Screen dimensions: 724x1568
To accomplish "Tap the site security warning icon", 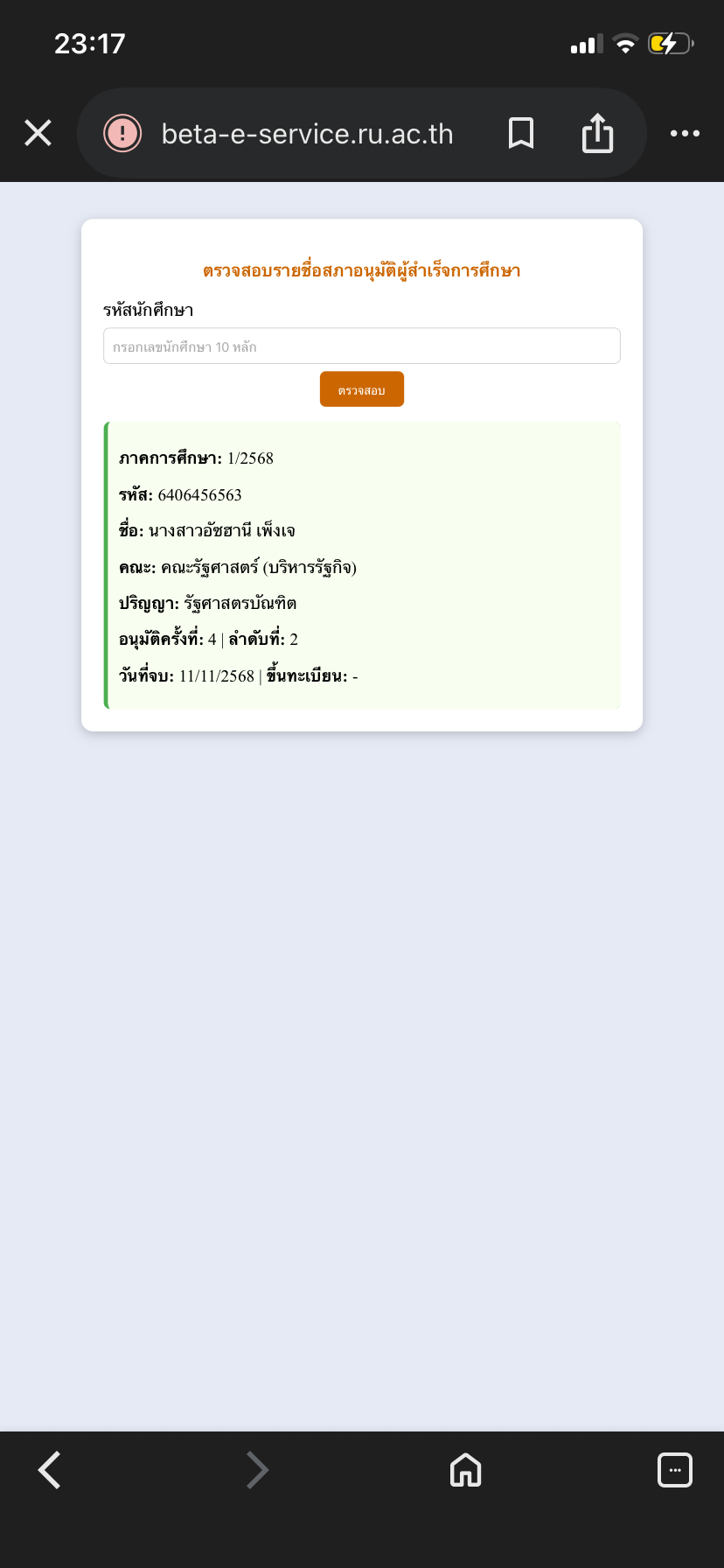I will pos(122,133).
